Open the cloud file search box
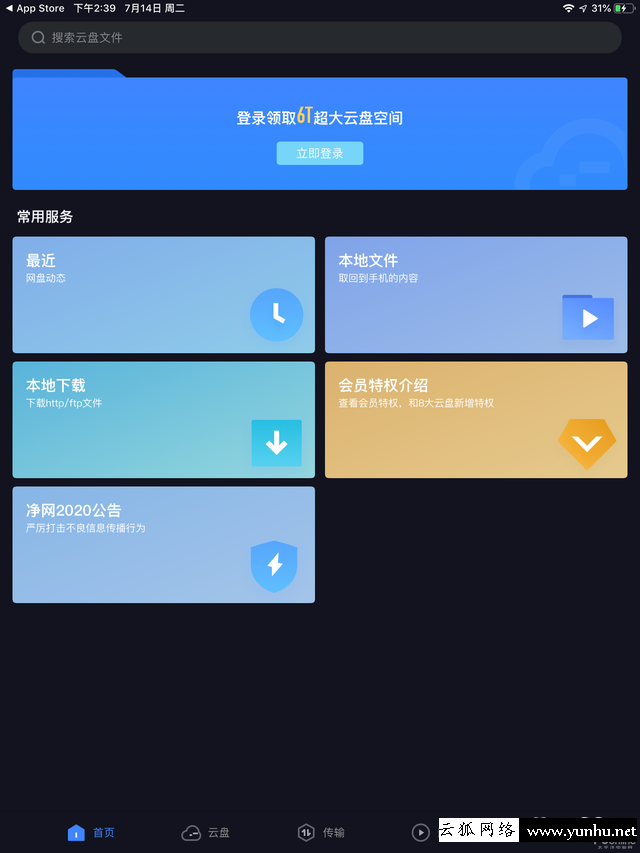This screenshot has height=853, width=640. [x=319, y=37]
